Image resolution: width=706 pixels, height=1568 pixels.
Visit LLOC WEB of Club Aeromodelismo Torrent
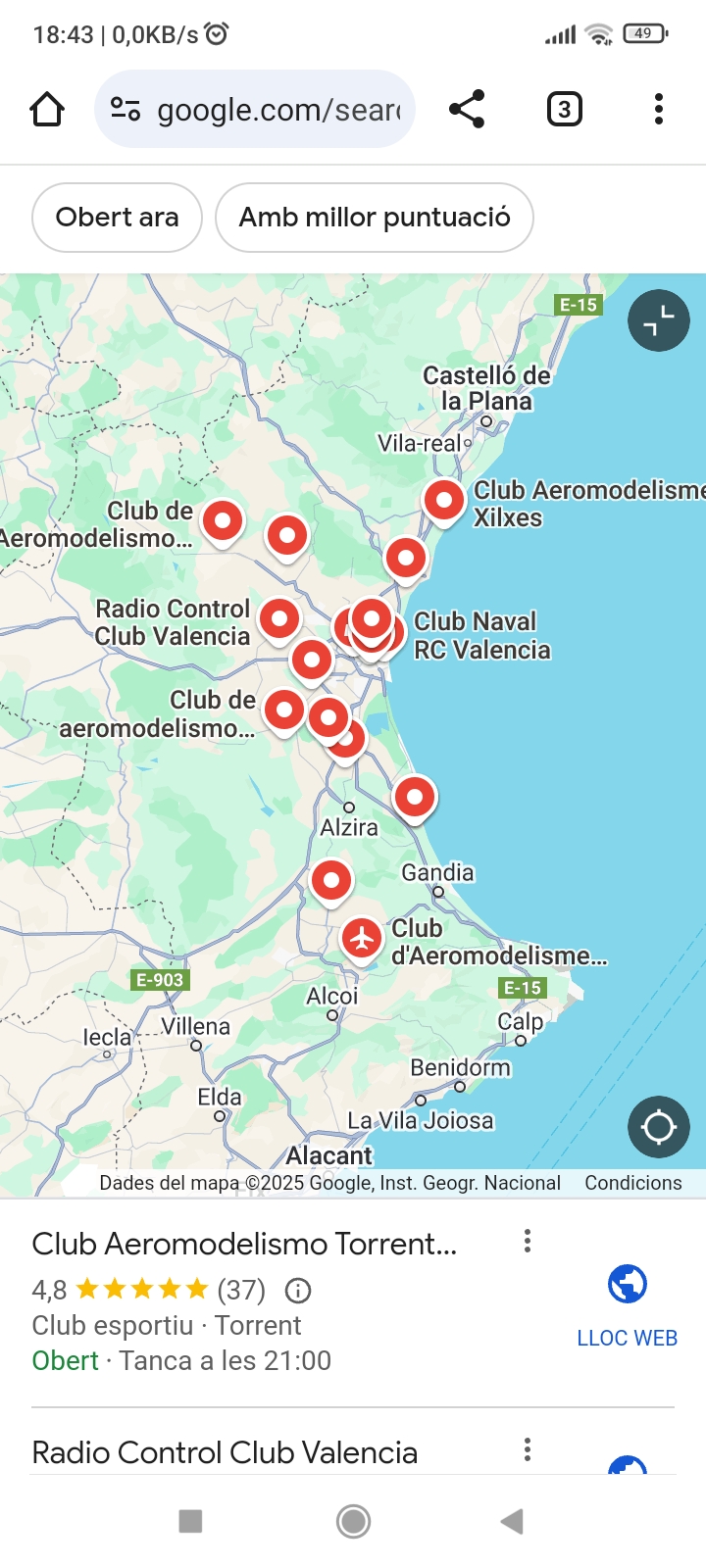tap(627, 1304)
